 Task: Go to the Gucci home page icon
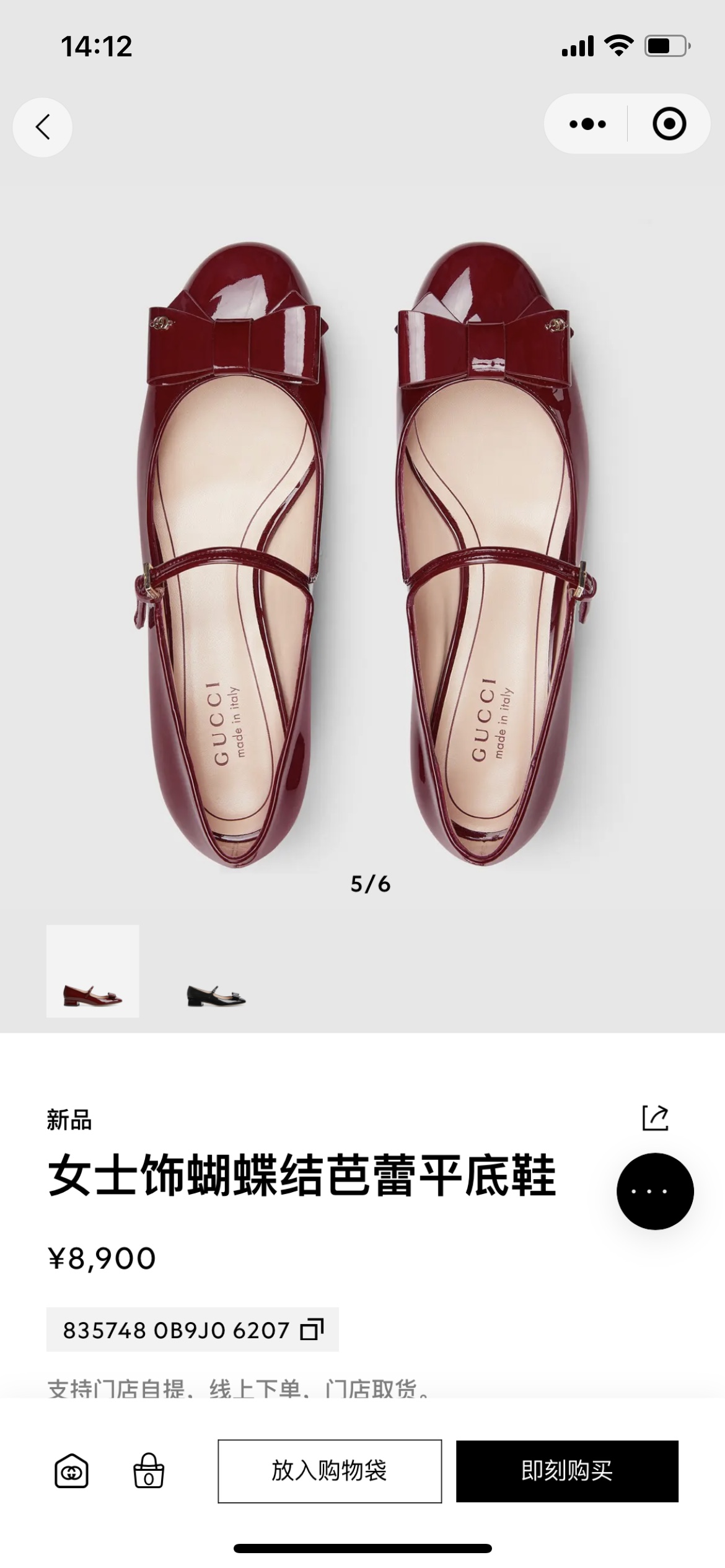coord(72,1471)
